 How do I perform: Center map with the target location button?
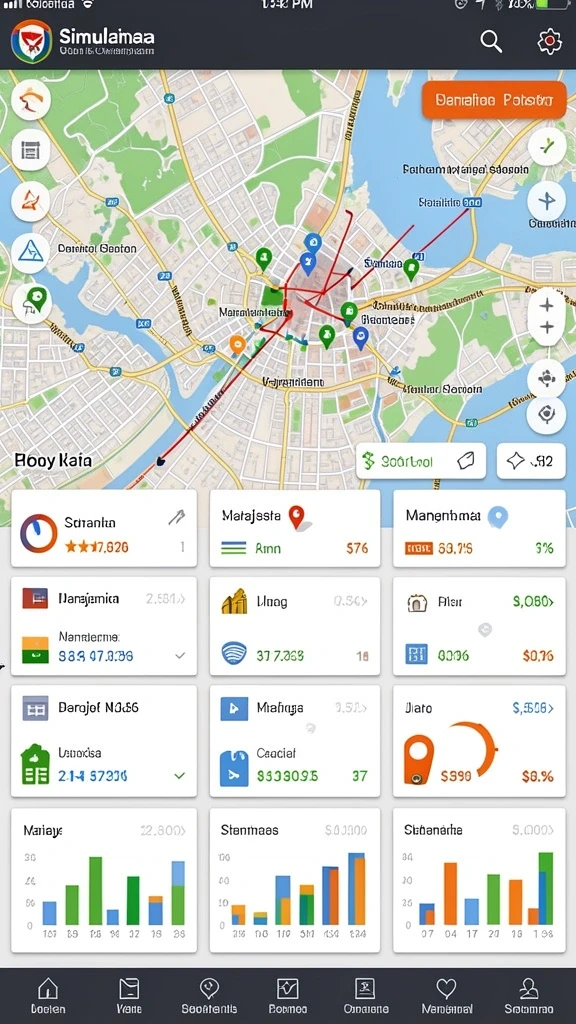coord(546,413)
